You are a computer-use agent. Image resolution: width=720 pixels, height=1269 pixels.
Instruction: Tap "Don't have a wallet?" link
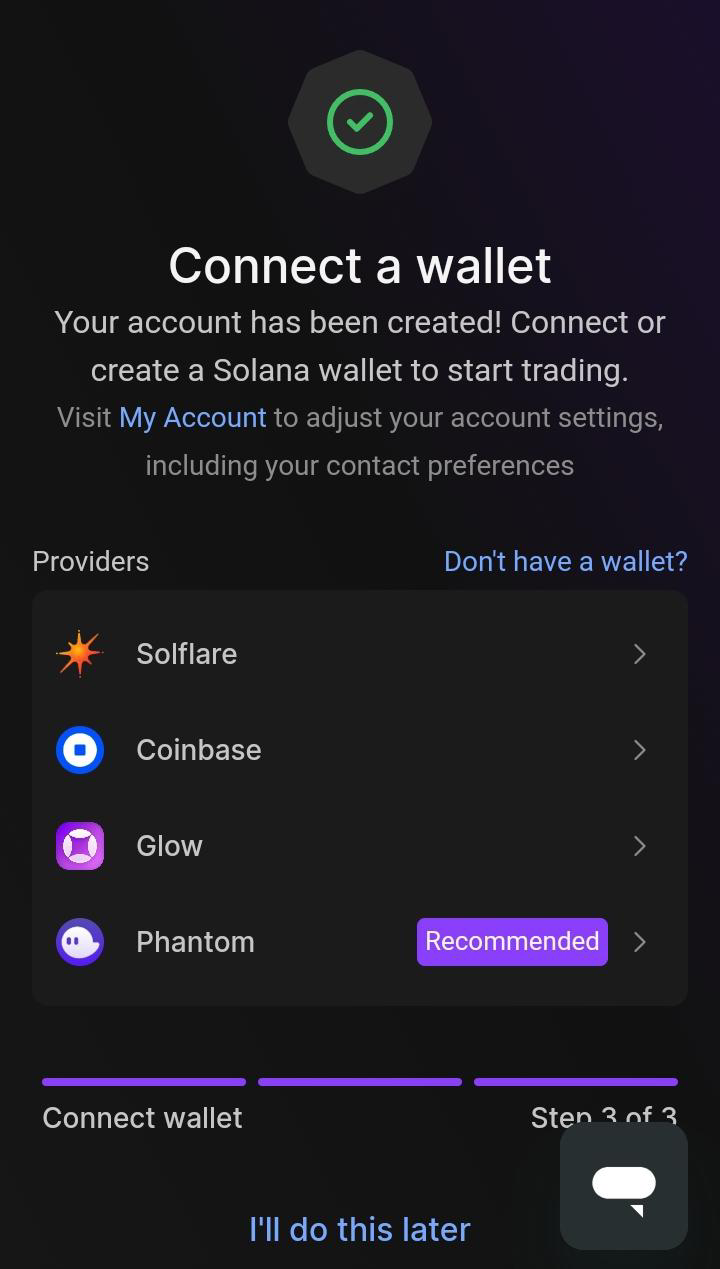(x=566, y=561)
